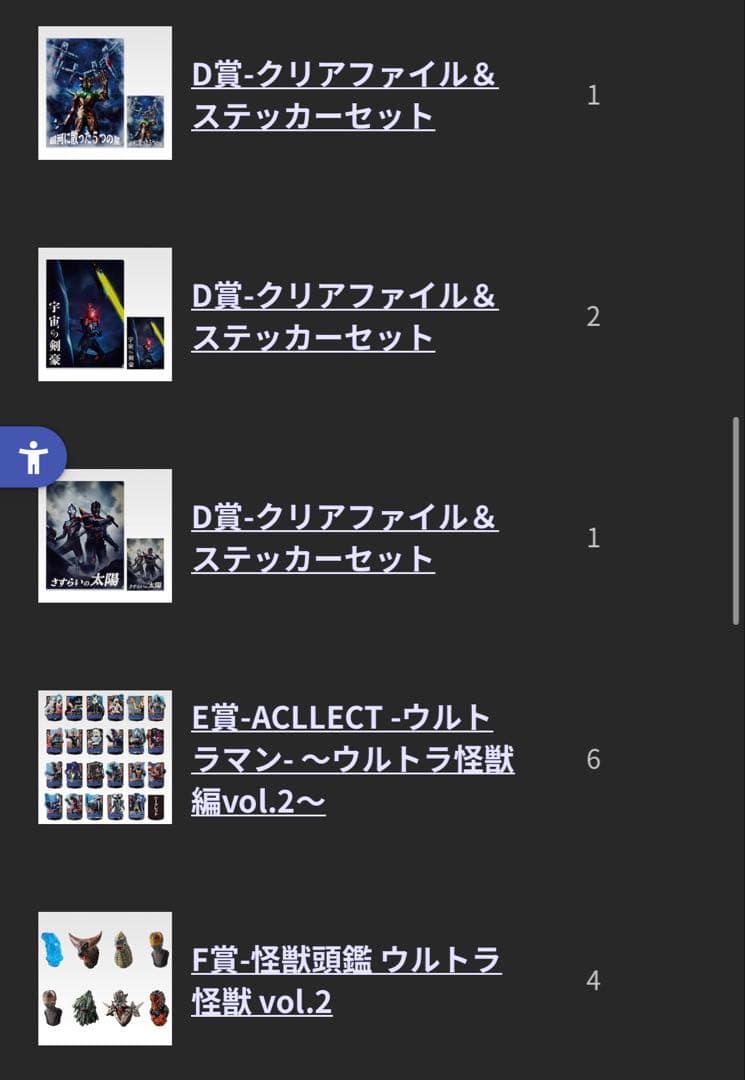Open the E賞-ACLLECT ウルトラ怪獣編vol.2 link
Screen dimensions: 745x1080
pos(352,759)
